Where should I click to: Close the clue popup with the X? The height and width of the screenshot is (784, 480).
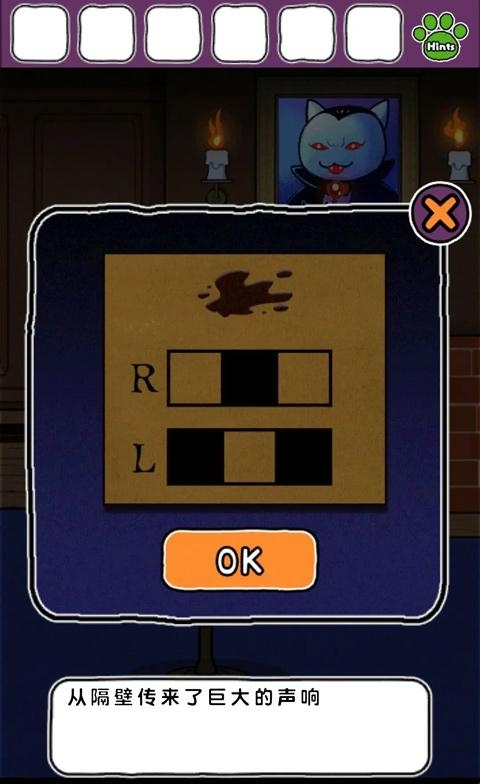click(440, 214)
